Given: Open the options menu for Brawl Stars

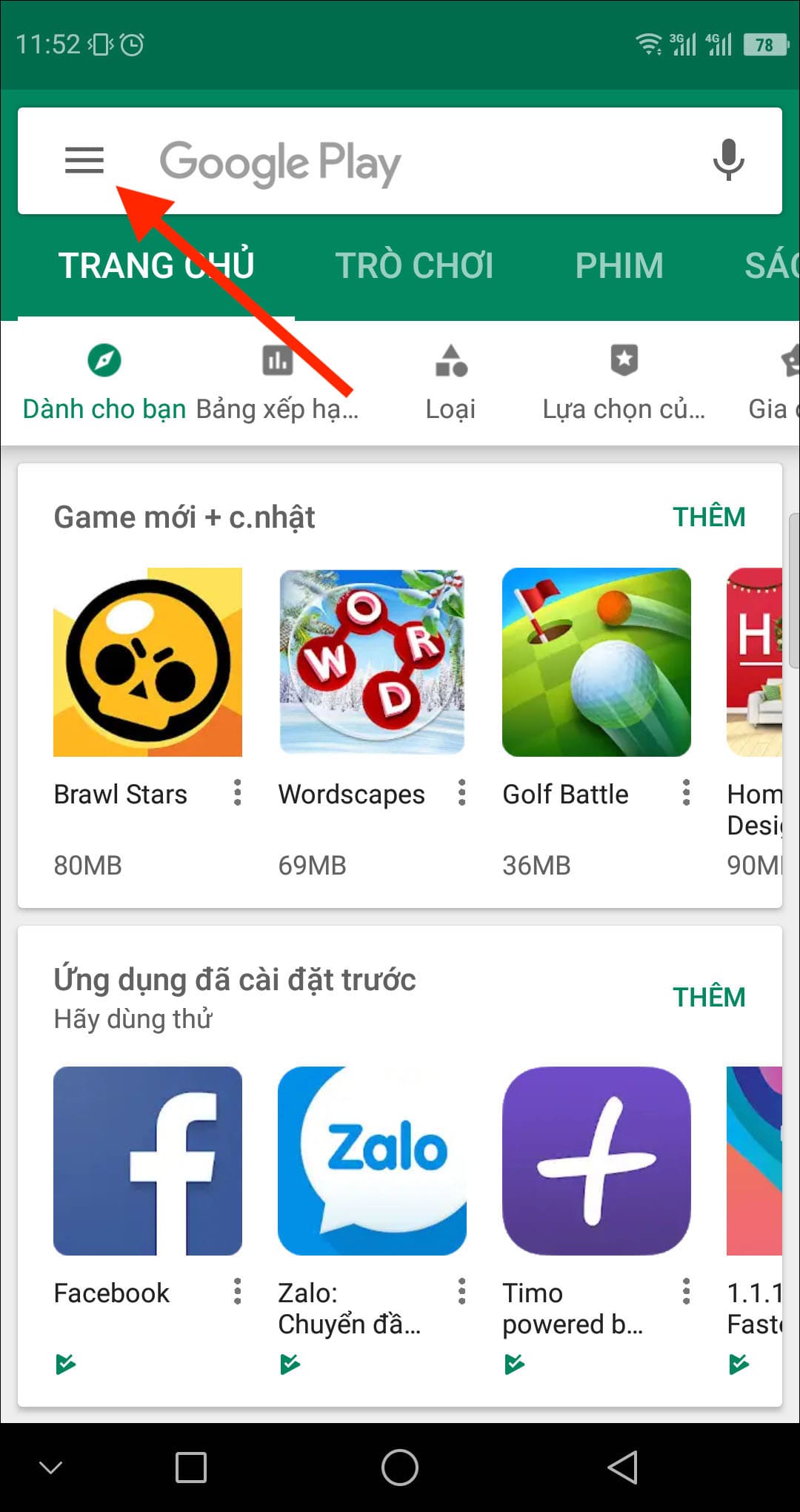Looking at the screenshot, I should point(237,792).
